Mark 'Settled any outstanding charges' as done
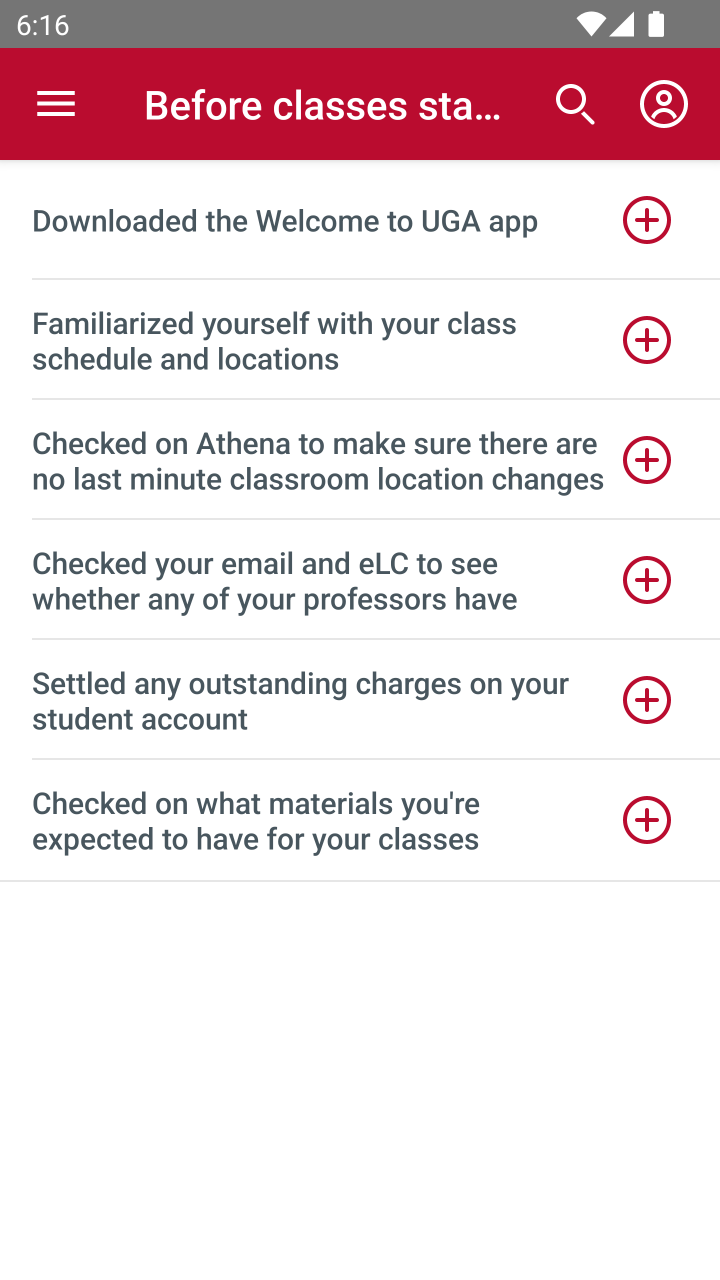 pyautogui.click(x=647, y=700)
